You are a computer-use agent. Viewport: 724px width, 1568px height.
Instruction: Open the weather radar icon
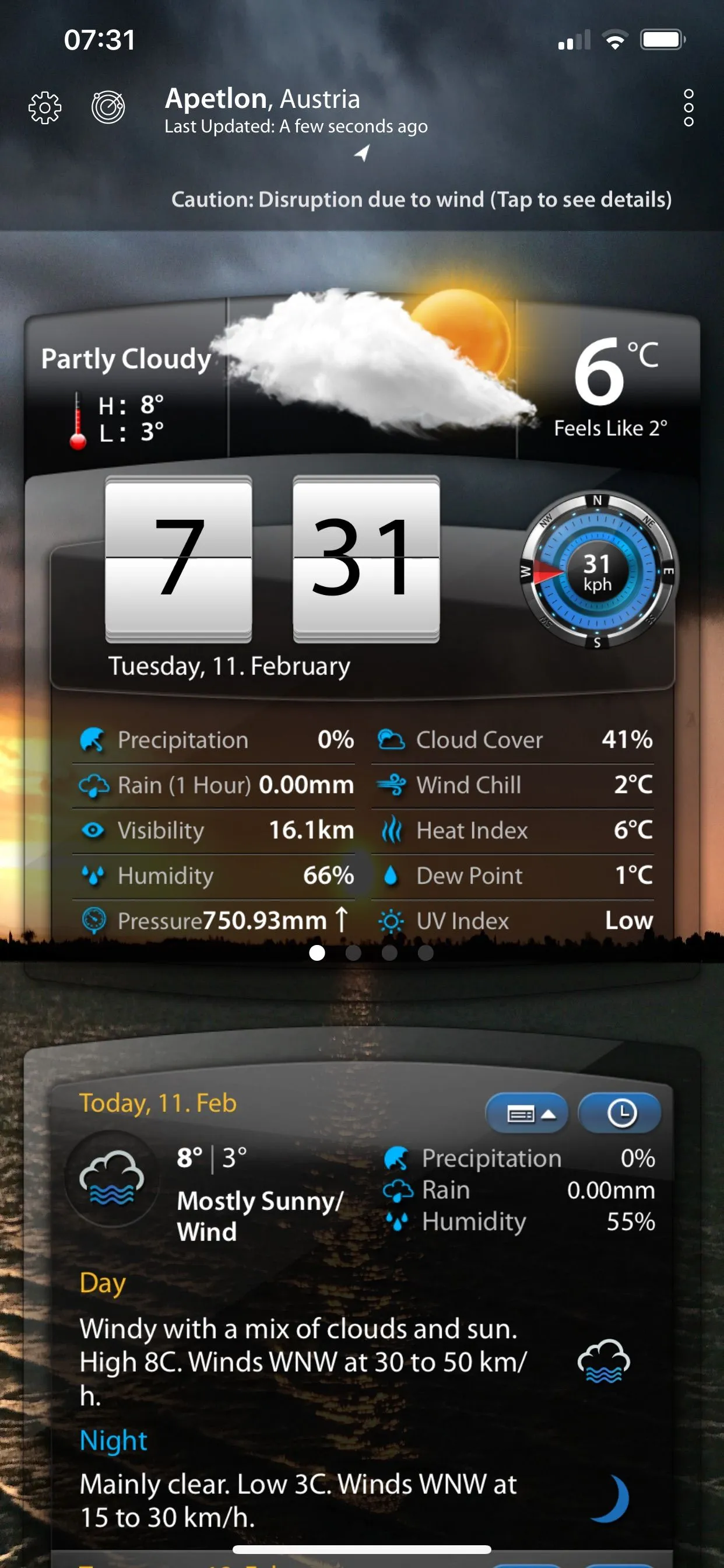coord(108,108)
